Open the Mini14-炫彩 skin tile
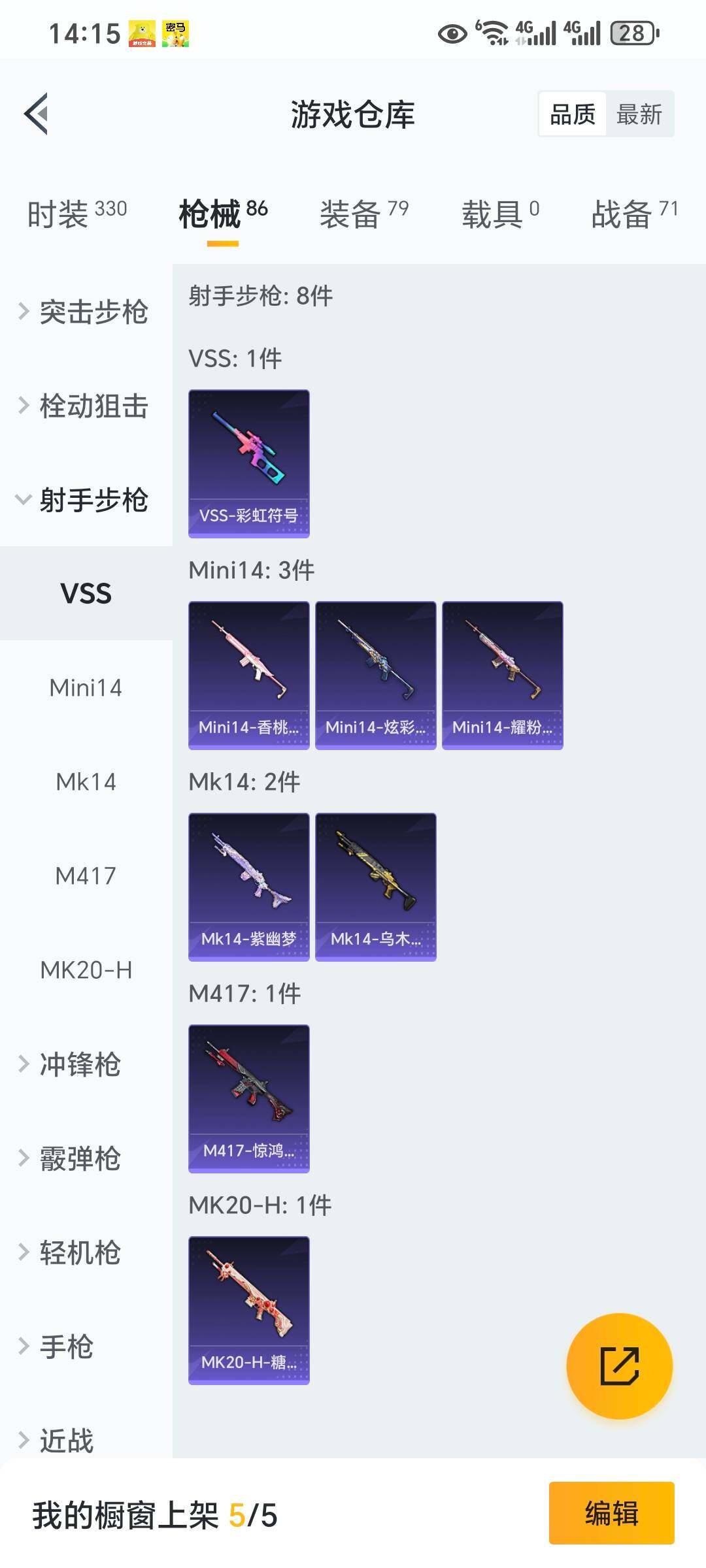 376,676
